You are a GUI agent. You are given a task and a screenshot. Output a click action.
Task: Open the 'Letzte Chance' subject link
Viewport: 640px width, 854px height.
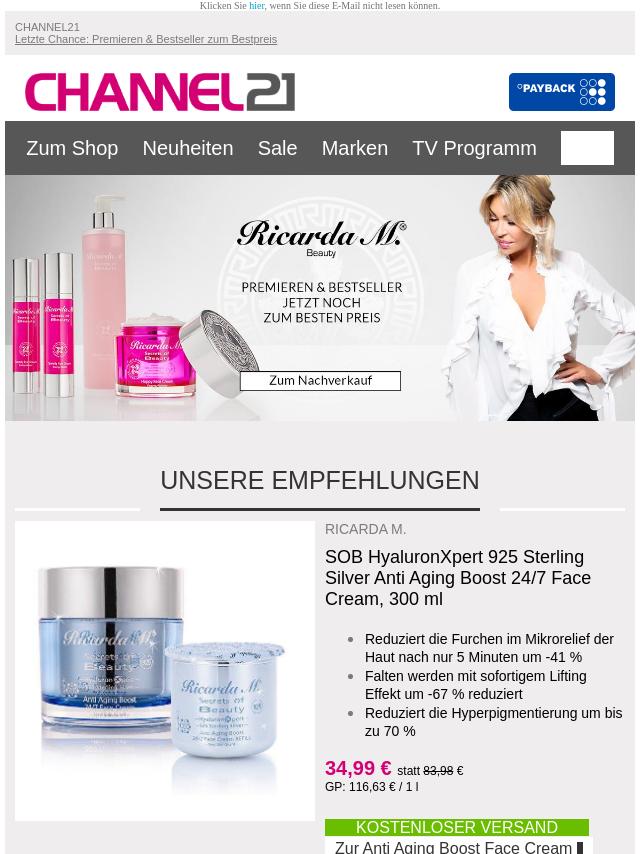point(146,40)
